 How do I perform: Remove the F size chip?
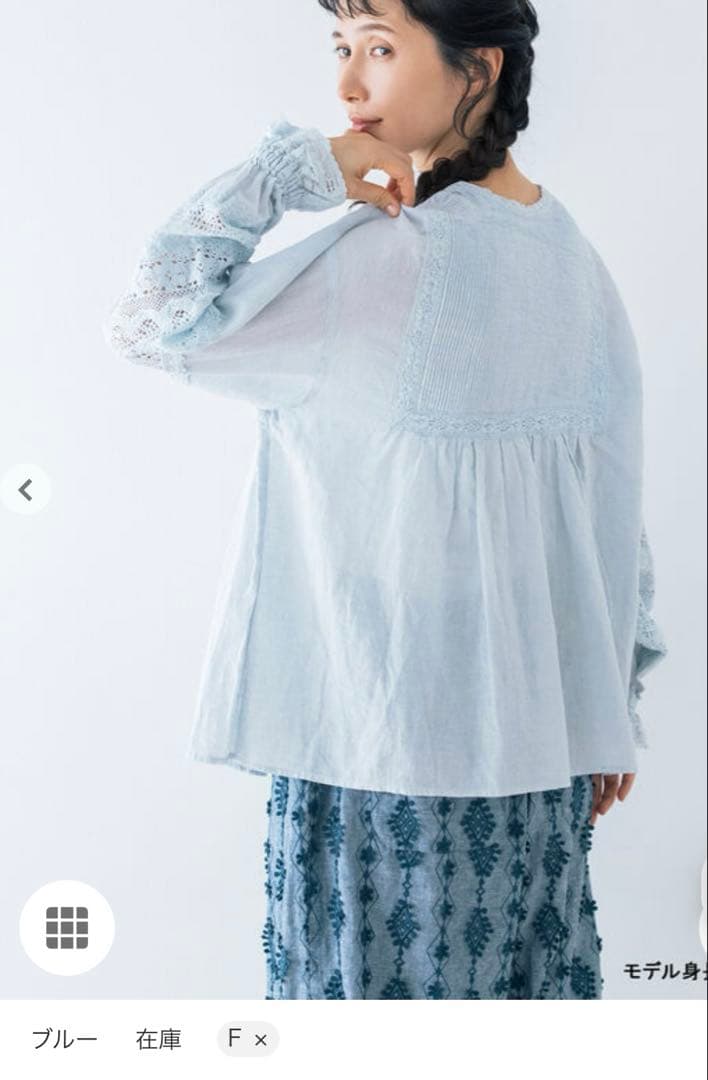(x=261, y=1040)
